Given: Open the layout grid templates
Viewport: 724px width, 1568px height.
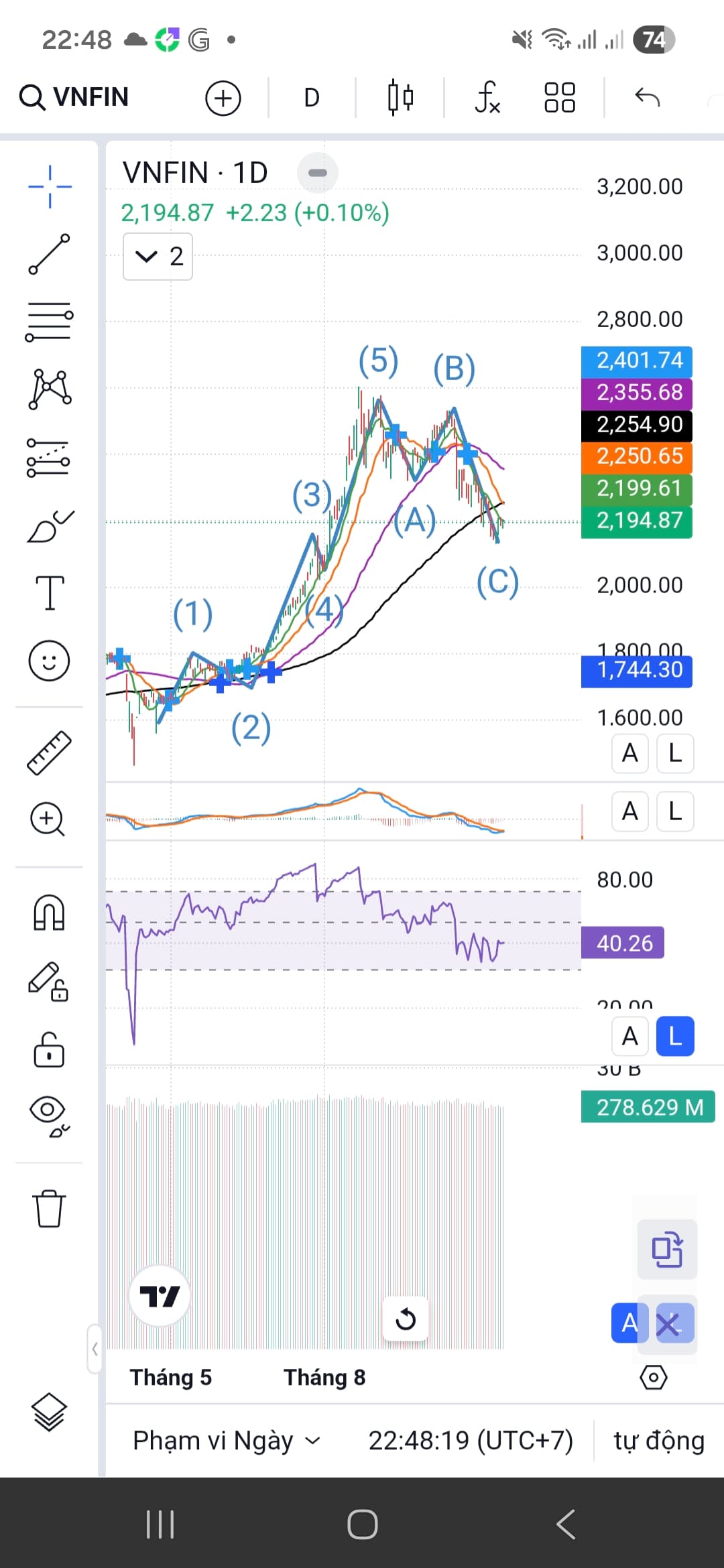Looking at the screenshot, I should click(x=560, y=98).
